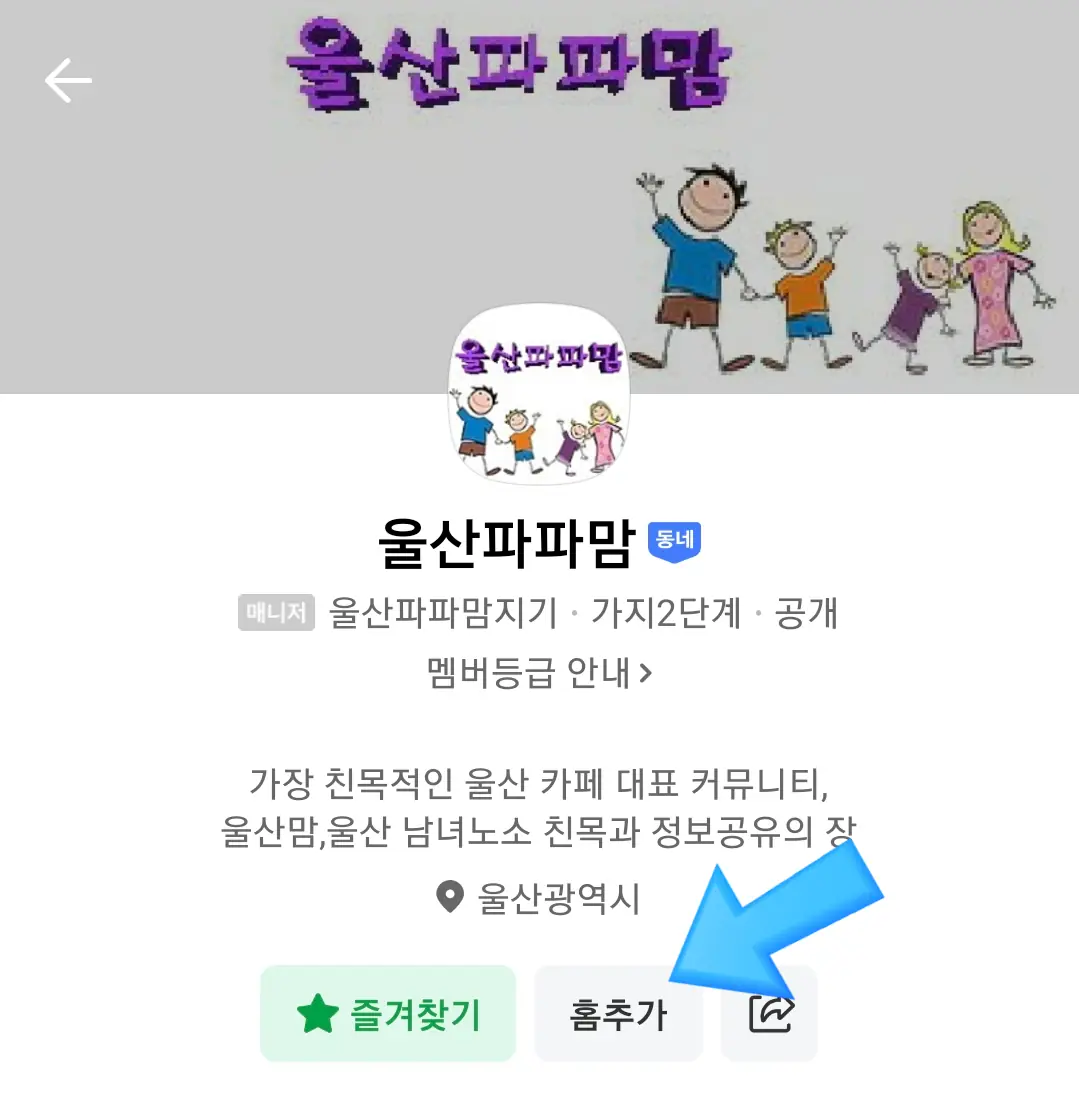
Task: Open the 울산파파맘 cafe profile image
Action: pos(539,394)
